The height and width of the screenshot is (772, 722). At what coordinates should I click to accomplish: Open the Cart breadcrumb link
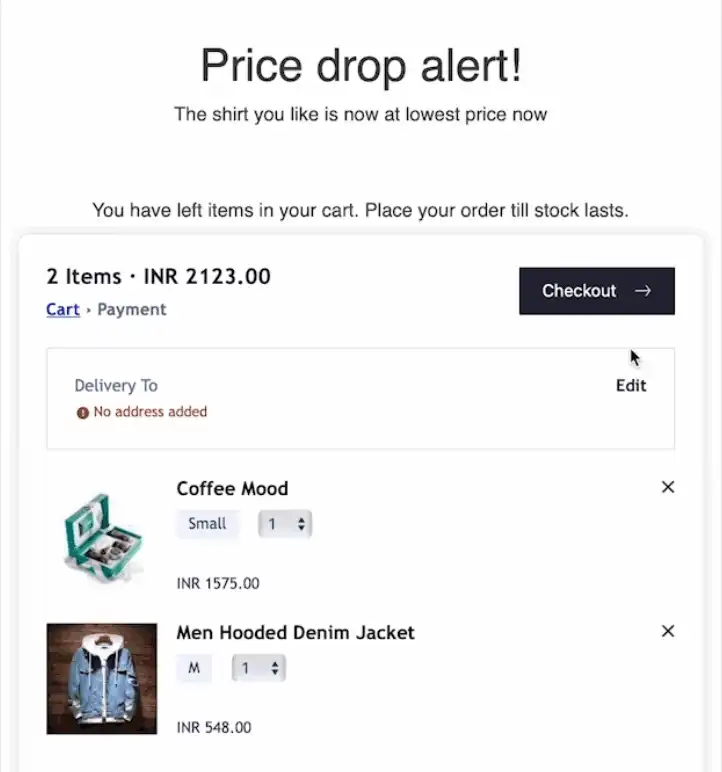(62, 310)
